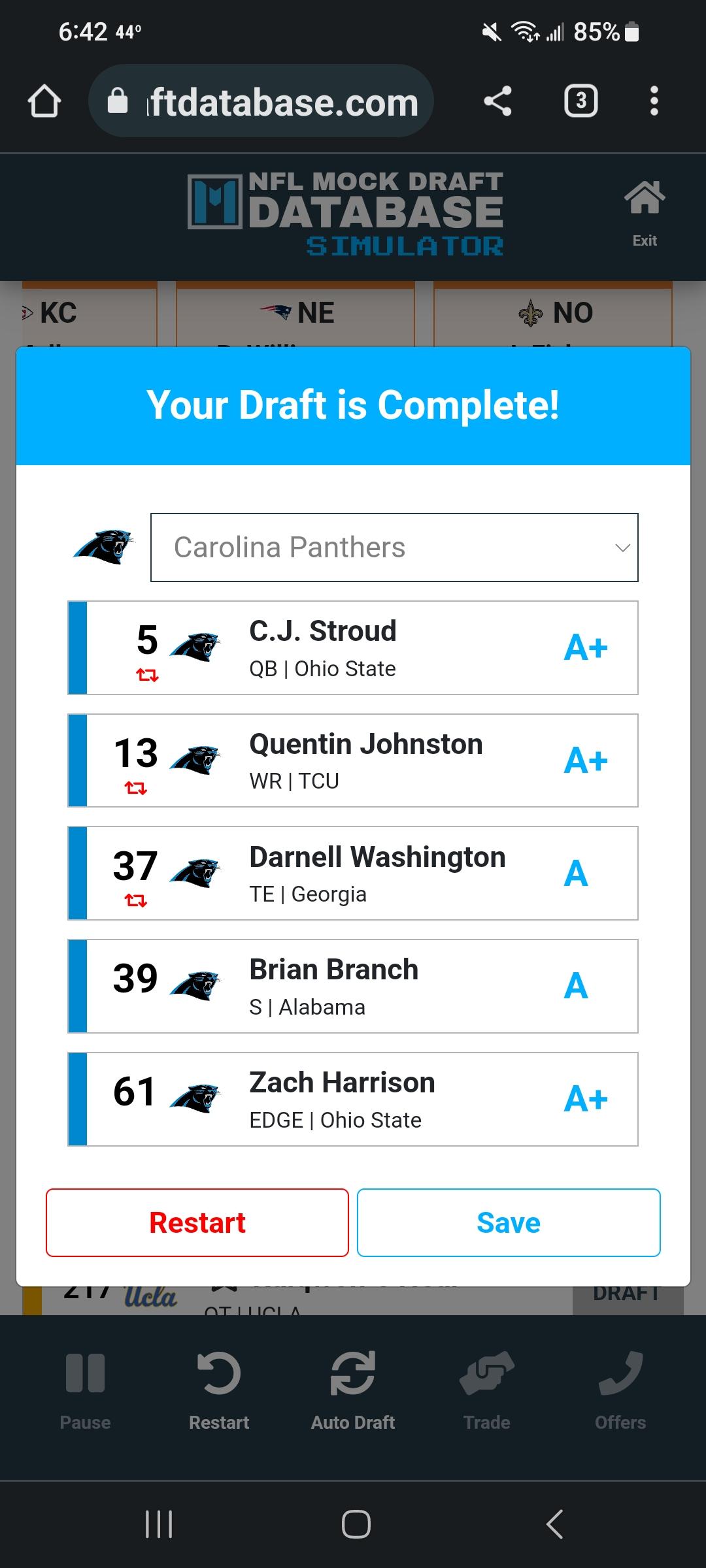The image size is (706, 1568).
Task: Open Zach Harrison pick row
Action: tap(353, 1099)
